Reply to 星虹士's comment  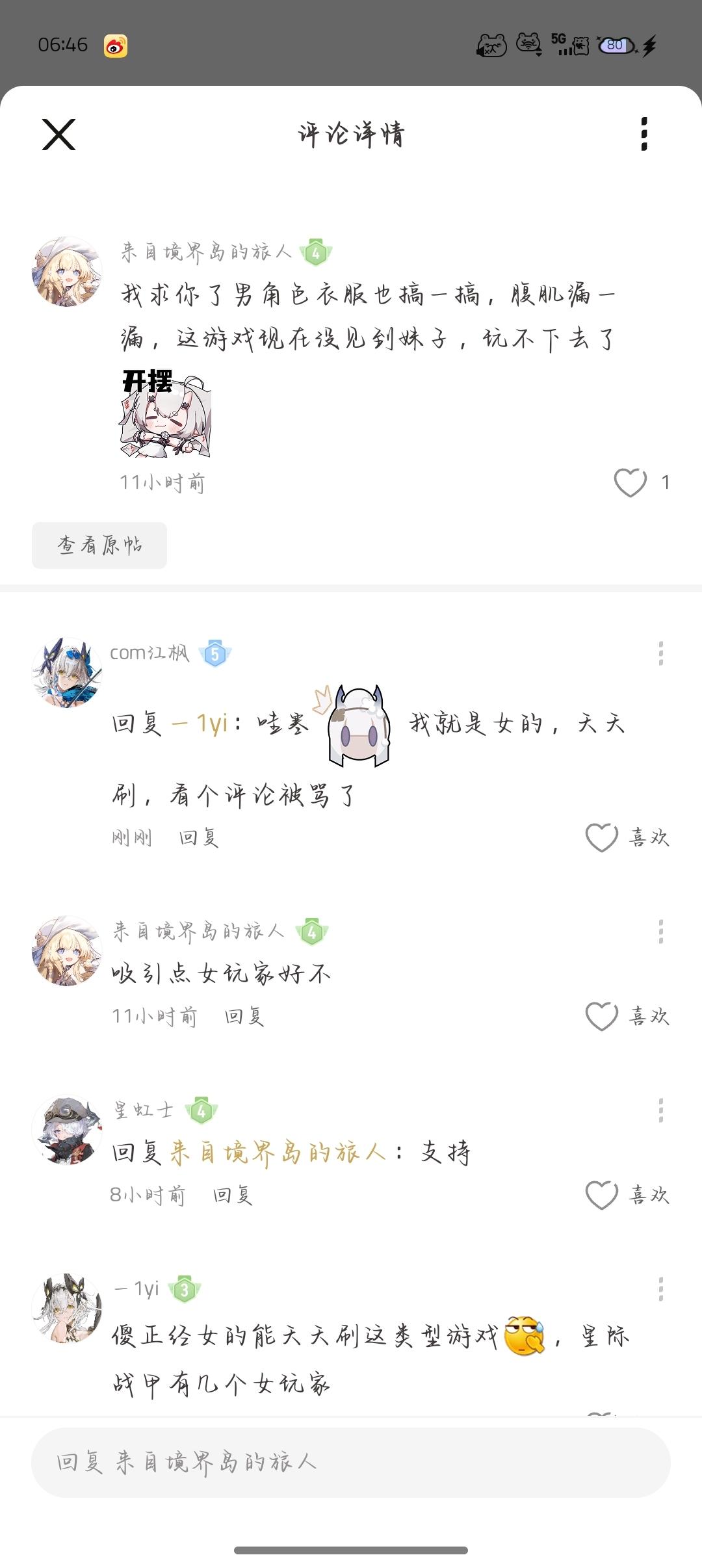pyautogui.click(x=233, y=1195)
